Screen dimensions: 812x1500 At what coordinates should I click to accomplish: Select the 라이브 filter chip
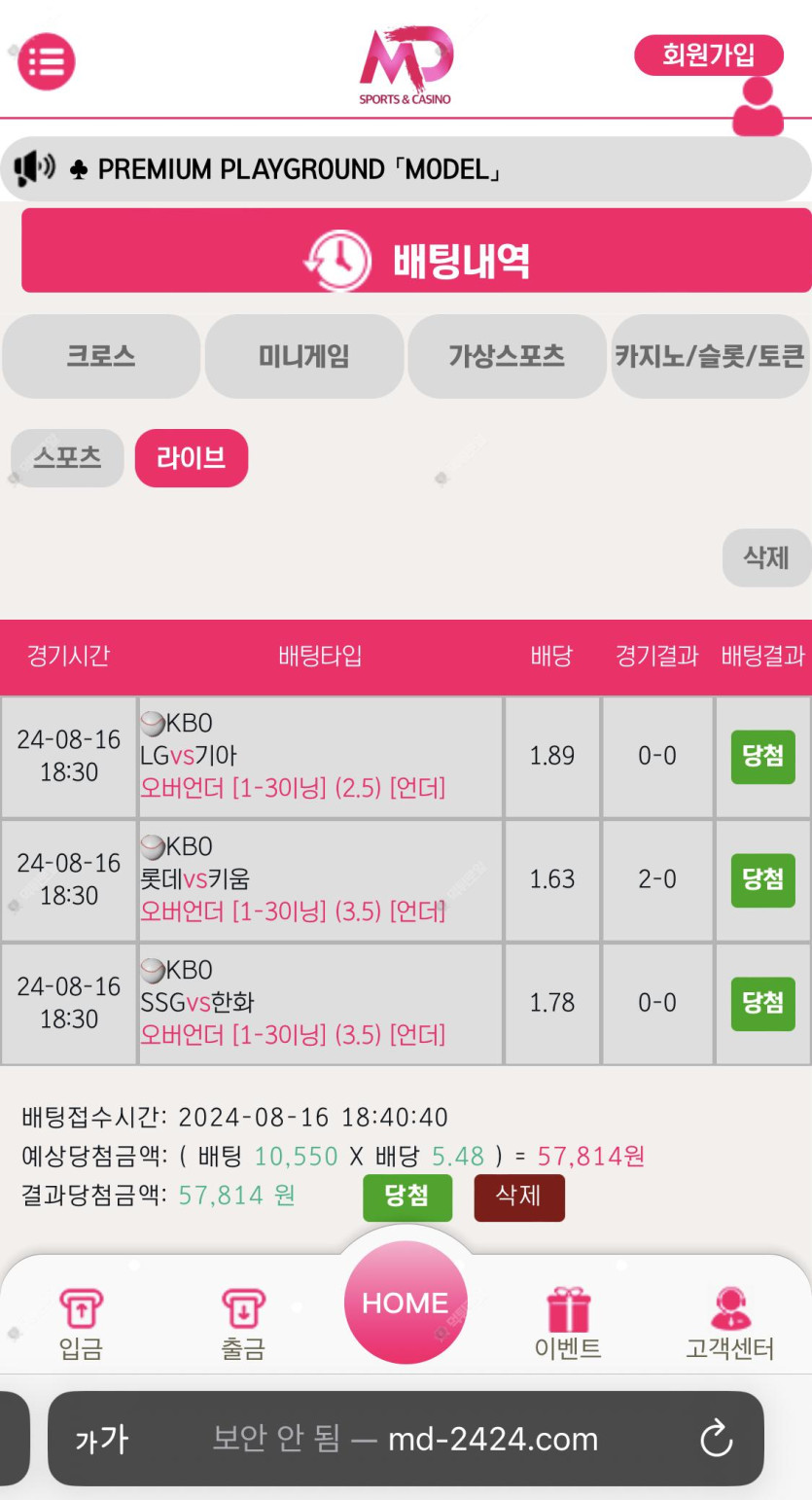pyautogui.click(x=192, y=457)
